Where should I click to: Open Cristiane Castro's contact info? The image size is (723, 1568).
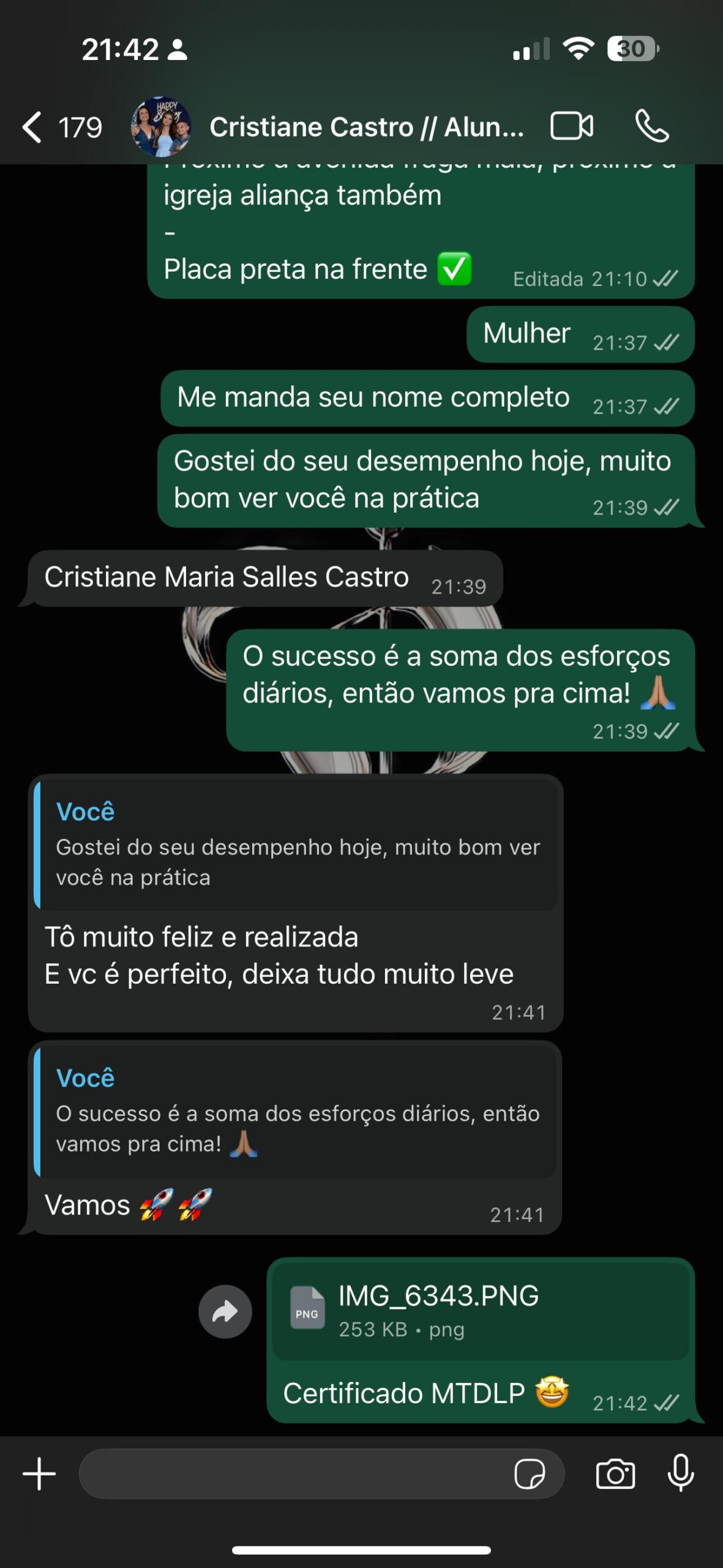point(366,127)
